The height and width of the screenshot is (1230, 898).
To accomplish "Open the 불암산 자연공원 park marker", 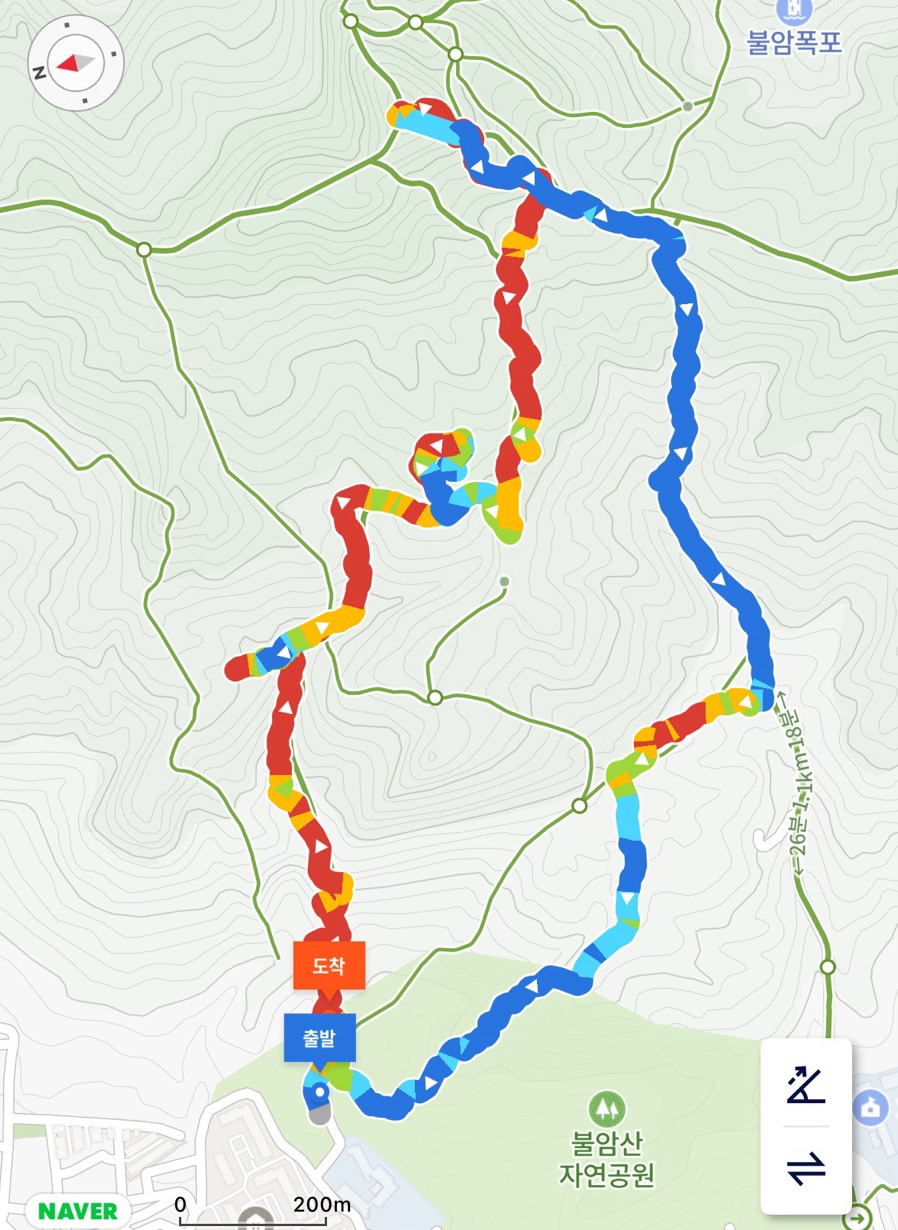I will pyautogui.click(x=605, y=1108).
